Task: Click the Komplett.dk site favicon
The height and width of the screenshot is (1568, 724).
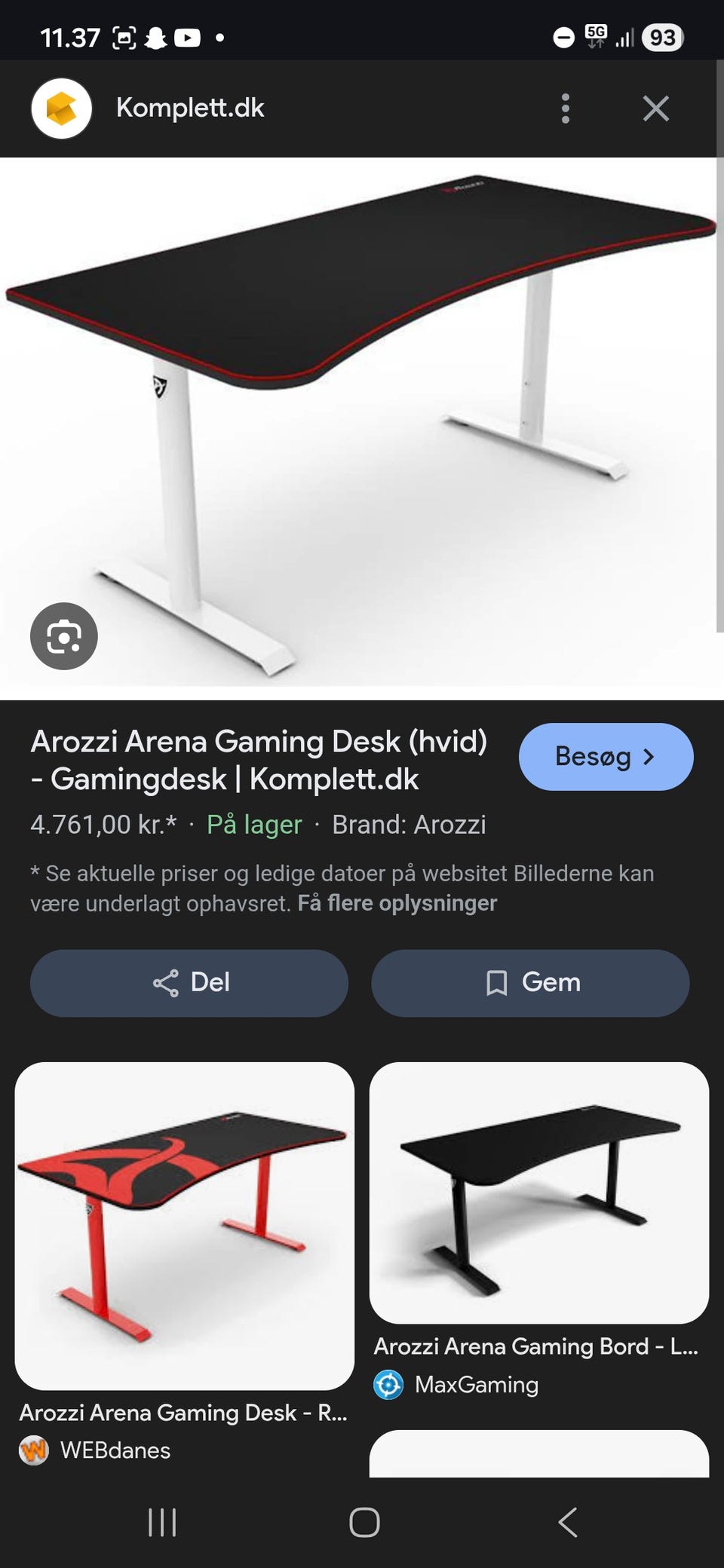Action: click(x=63, y=108)
